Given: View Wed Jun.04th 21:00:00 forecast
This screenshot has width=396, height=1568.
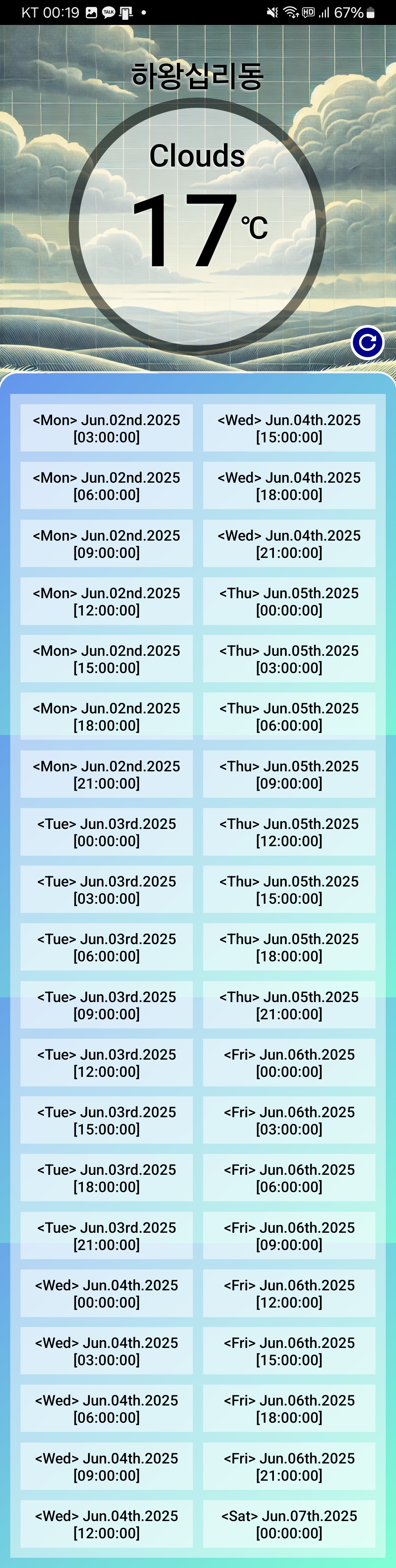Looking at the screenshot, I should click(289, 544).
